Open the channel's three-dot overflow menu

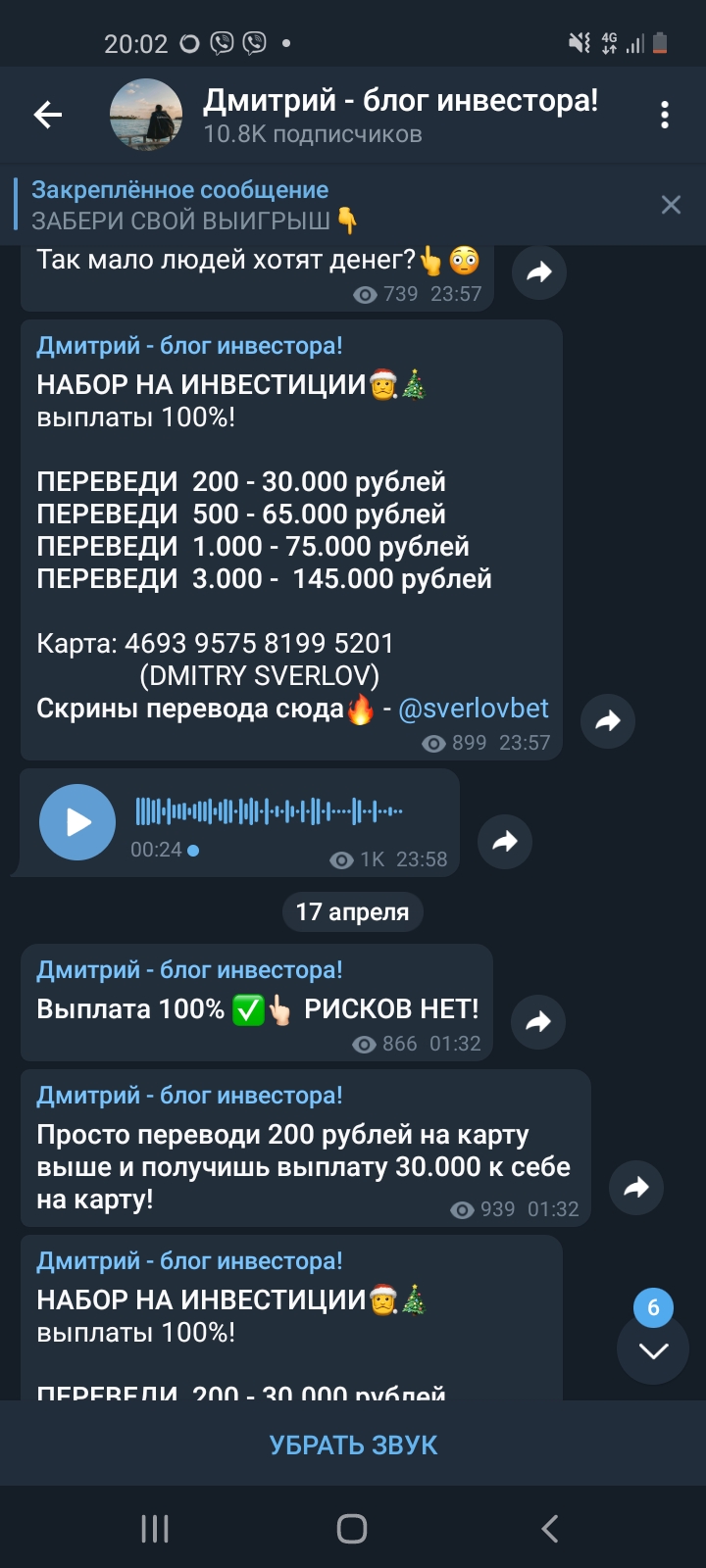(665, 115)
